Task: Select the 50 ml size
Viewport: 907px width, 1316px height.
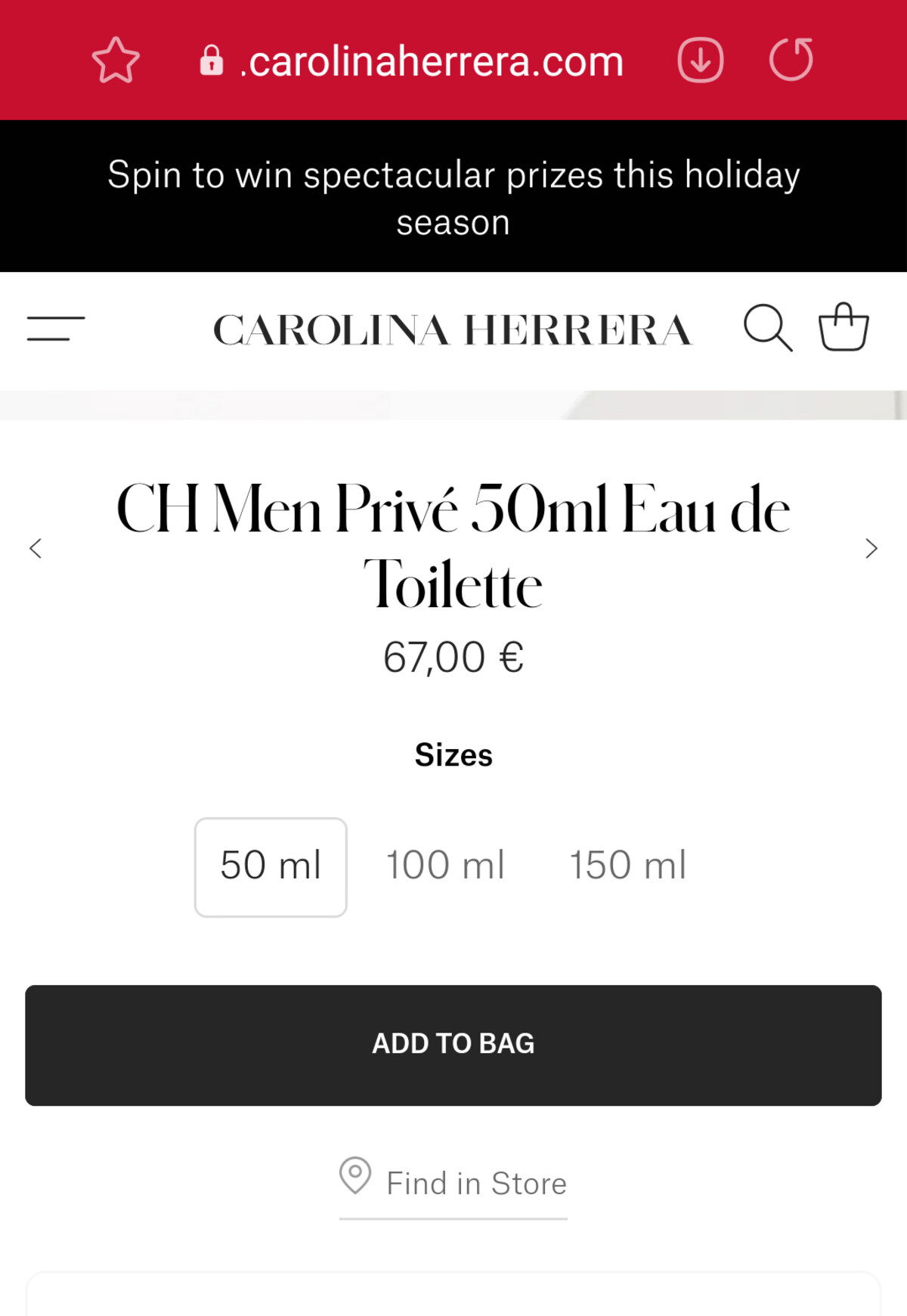Action: point(271,866)
